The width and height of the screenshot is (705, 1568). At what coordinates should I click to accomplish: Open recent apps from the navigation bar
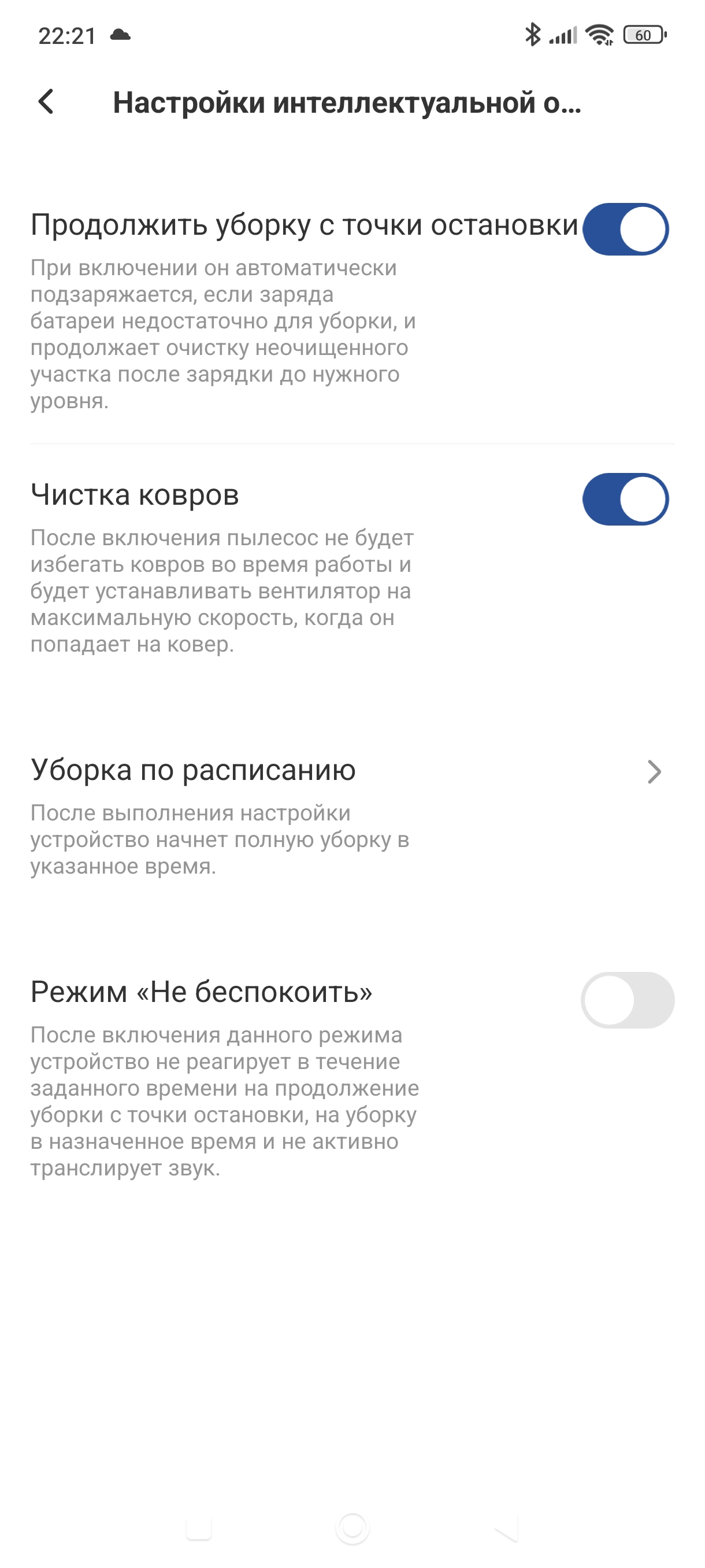pos(199,1527)
